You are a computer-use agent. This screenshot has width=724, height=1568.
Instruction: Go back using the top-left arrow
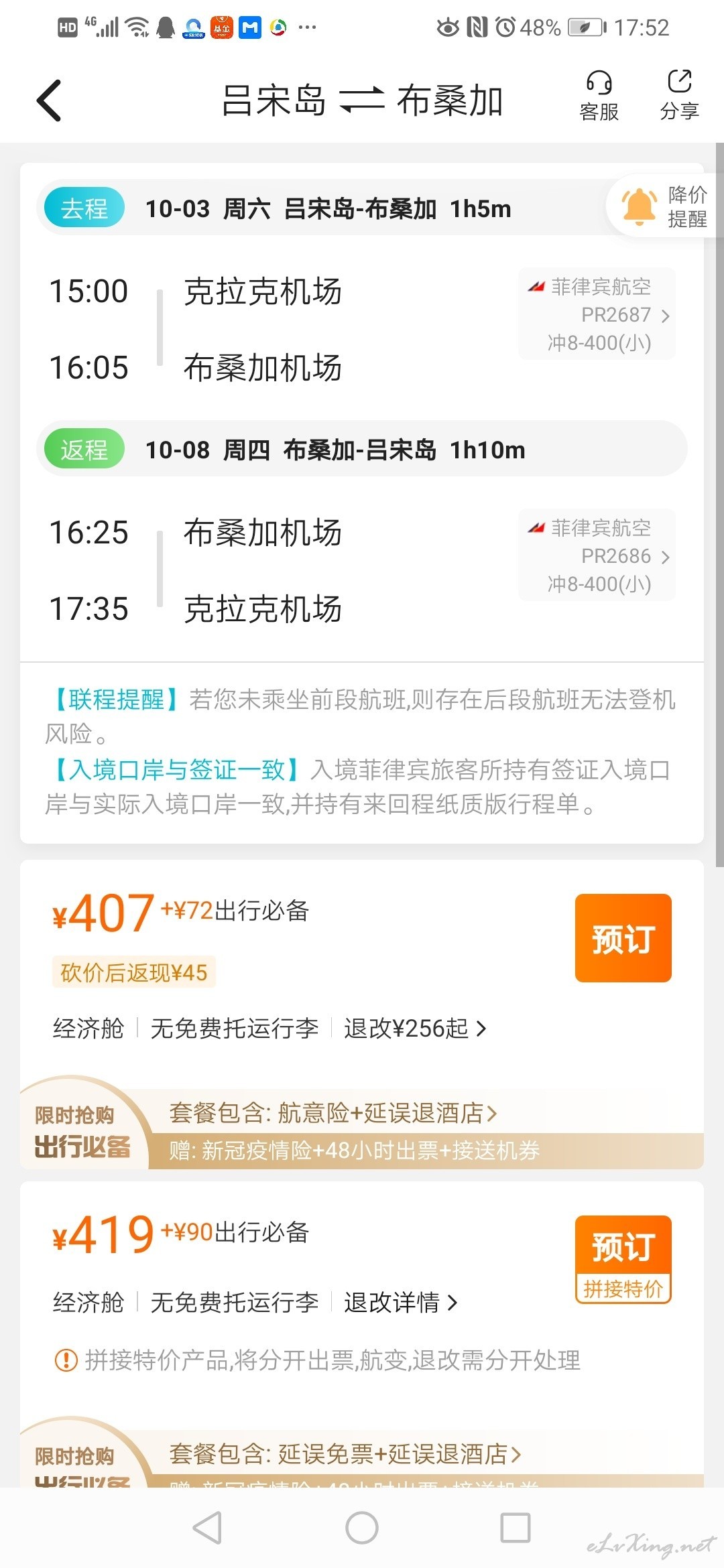(x=49, y=101)
